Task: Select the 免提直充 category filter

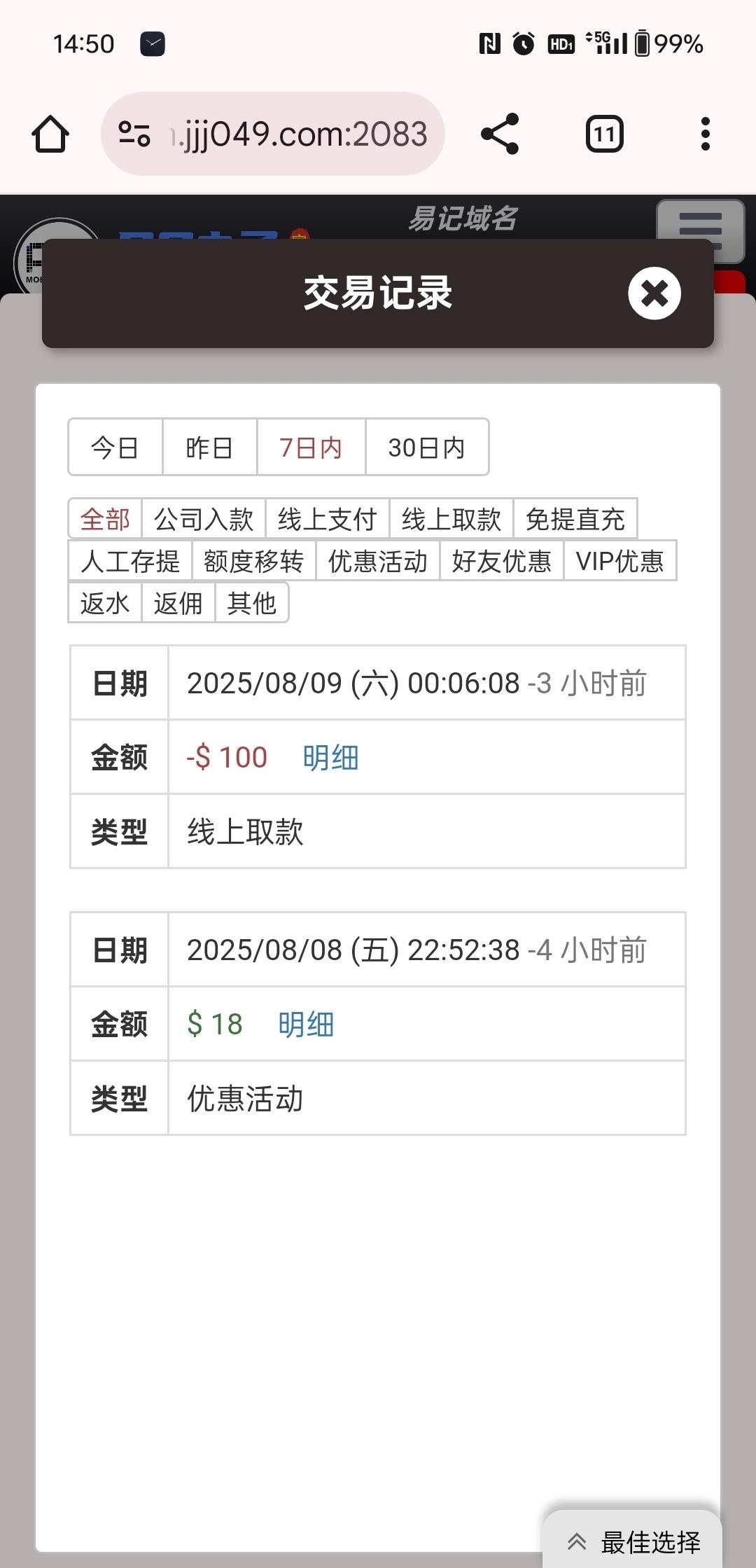Action: pyautogui.click(x=574, y=519)
